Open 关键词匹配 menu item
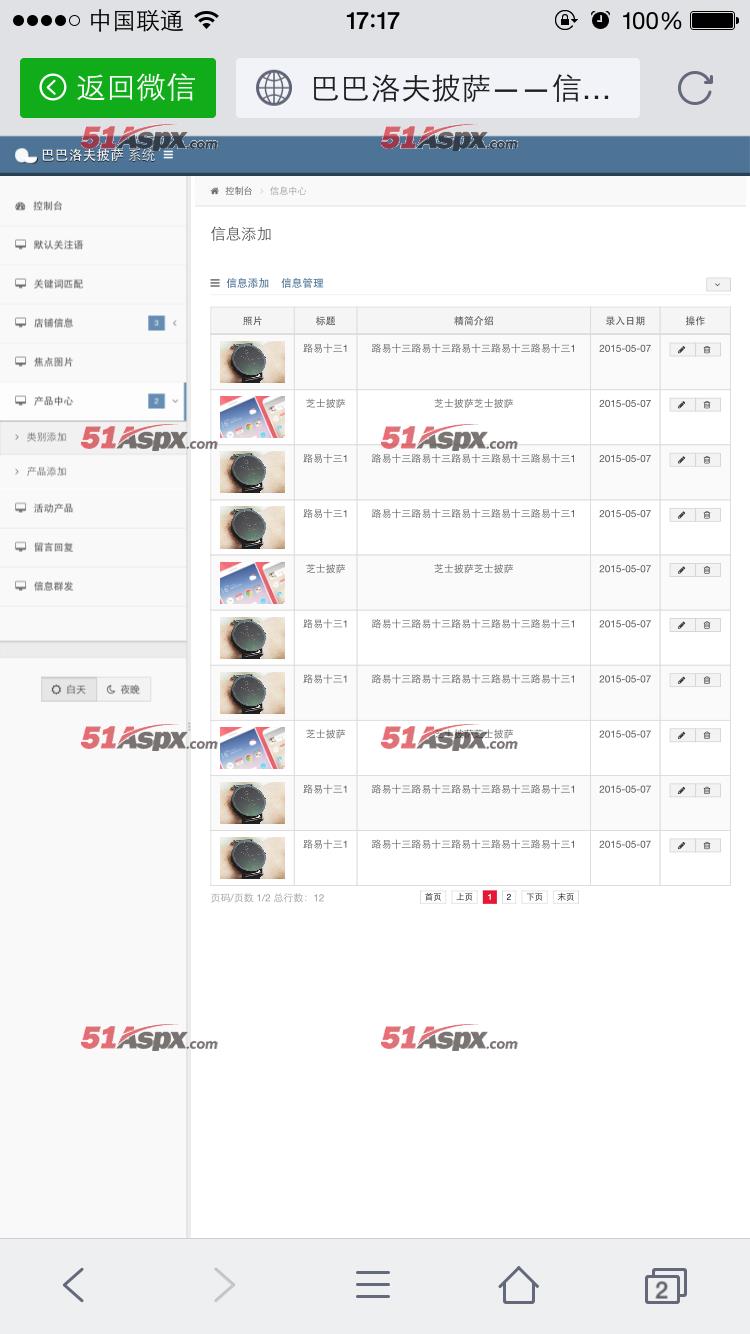 click(58, 284)
